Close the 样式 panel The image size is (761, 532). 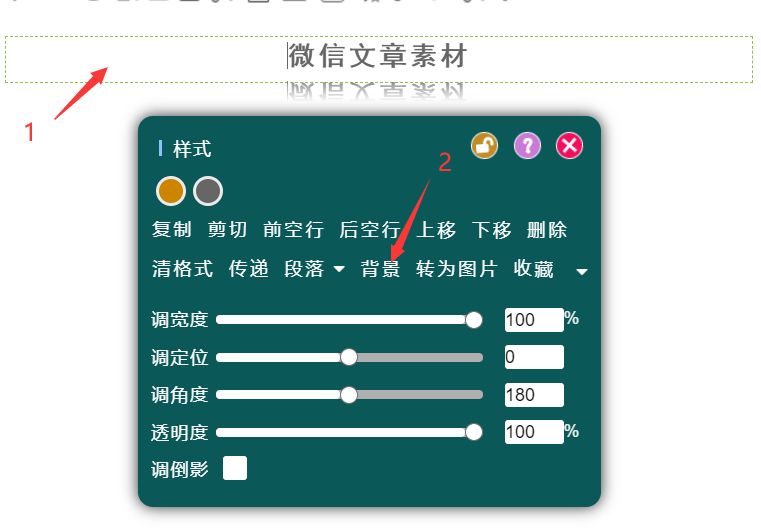coord(569,146)
